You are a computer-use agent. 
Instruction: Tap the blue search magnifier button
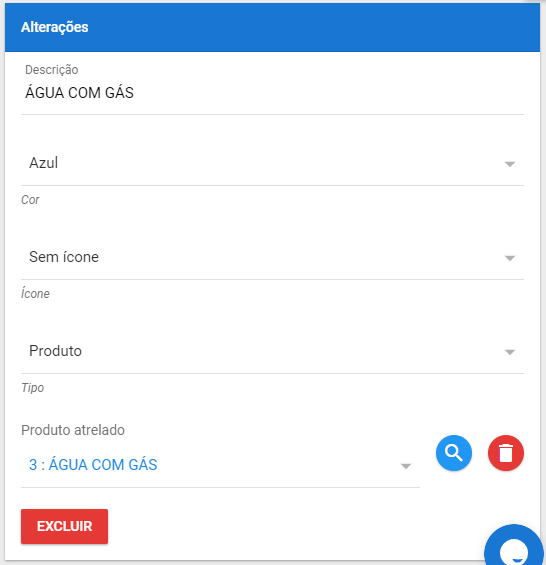(454, 453)
